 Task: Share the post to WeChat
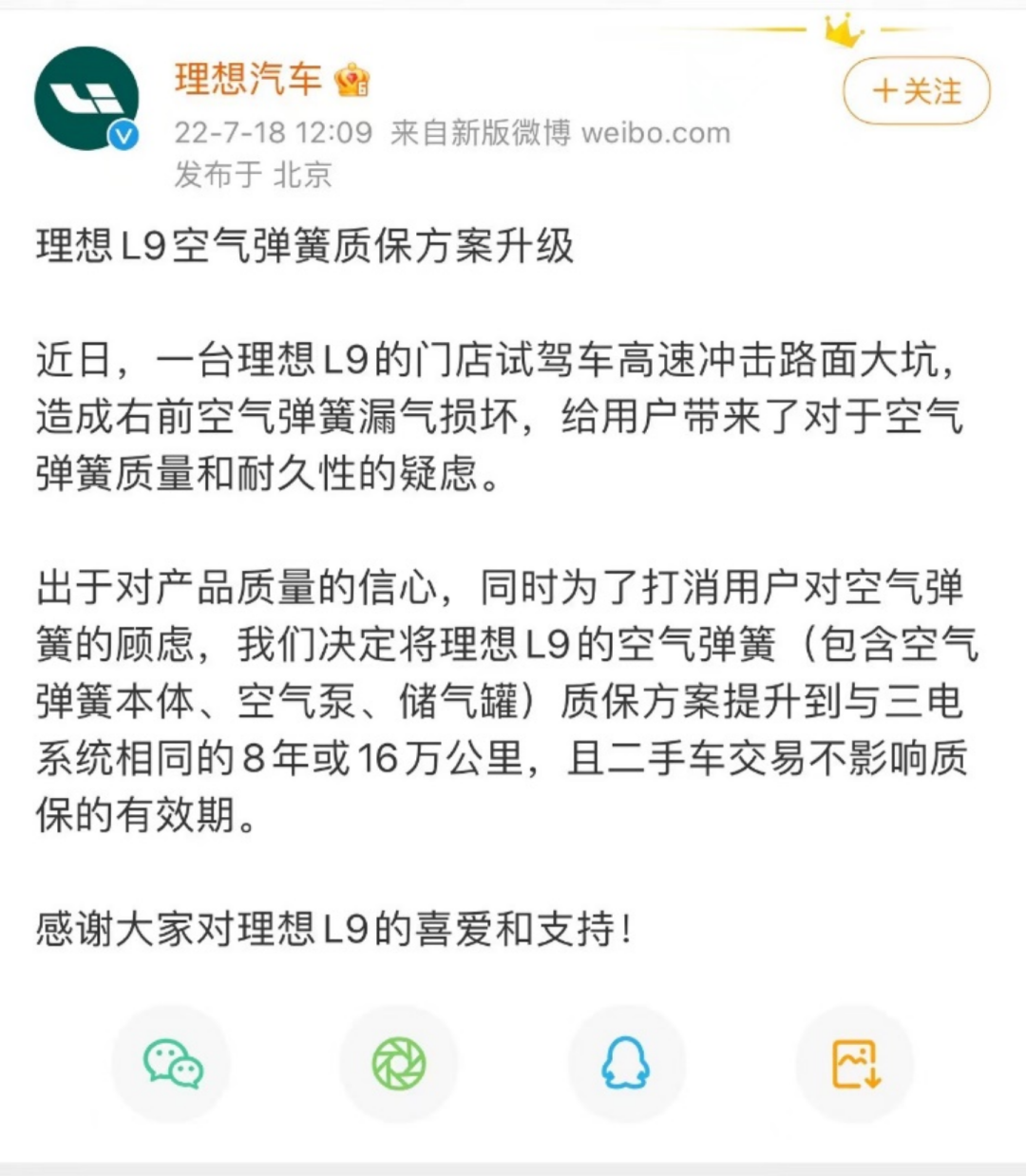(173, 1063)
